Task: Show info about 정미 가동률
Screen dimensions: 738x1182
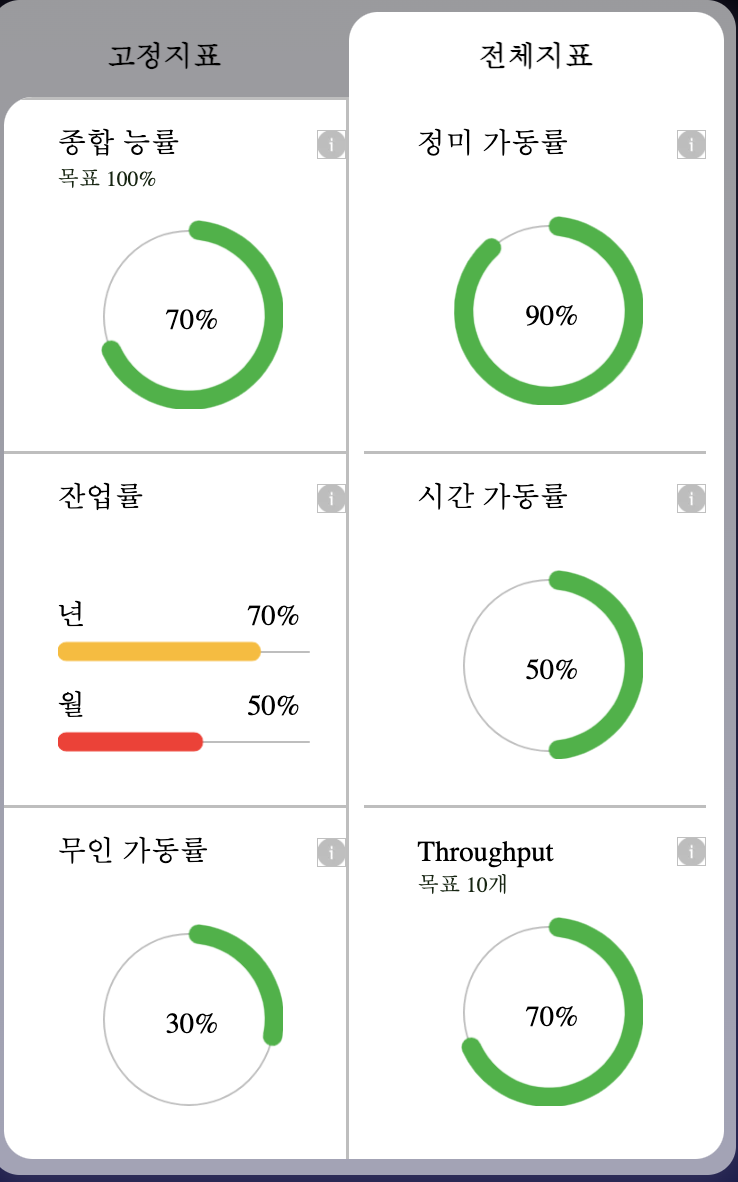Action: point(691,145)
